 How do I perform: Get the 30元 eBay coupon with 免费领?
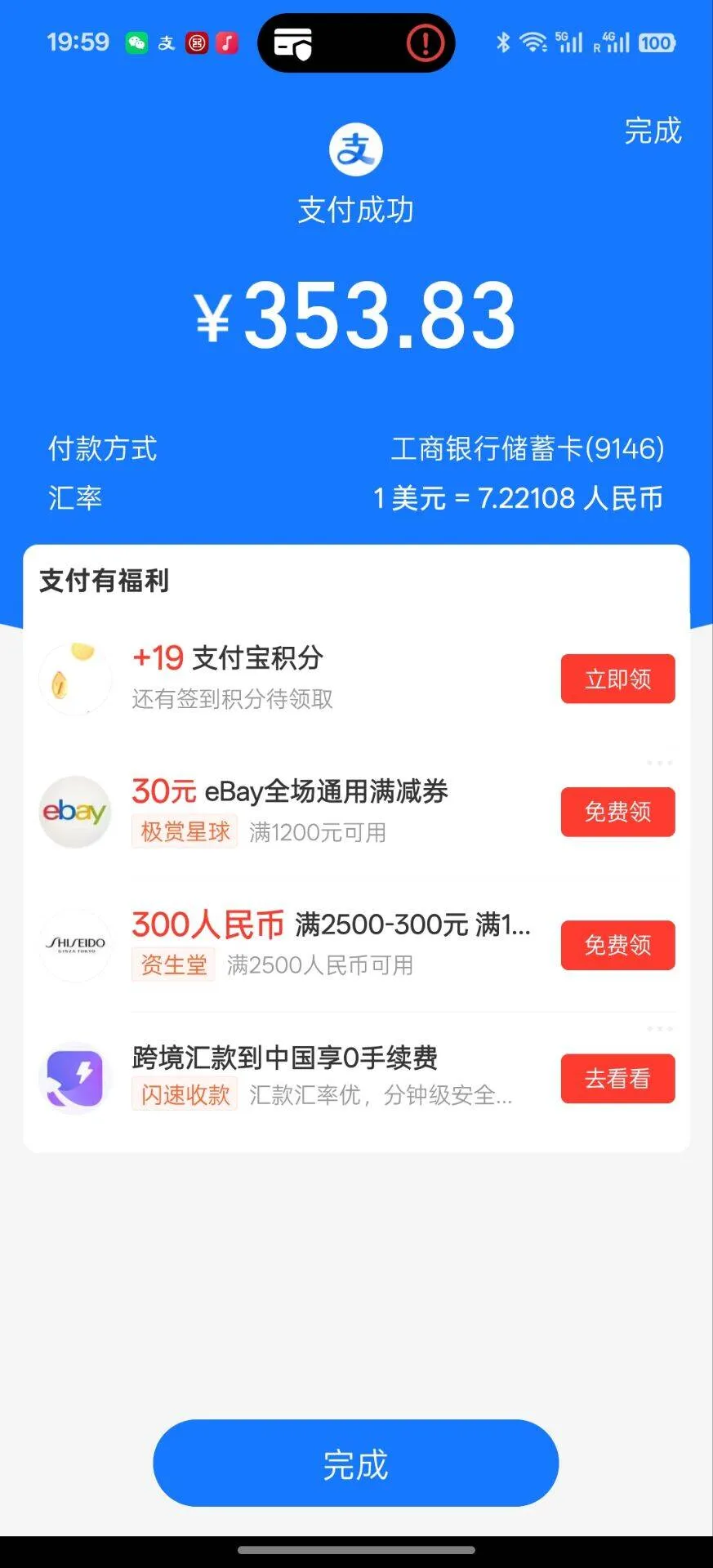coord(617,812)
